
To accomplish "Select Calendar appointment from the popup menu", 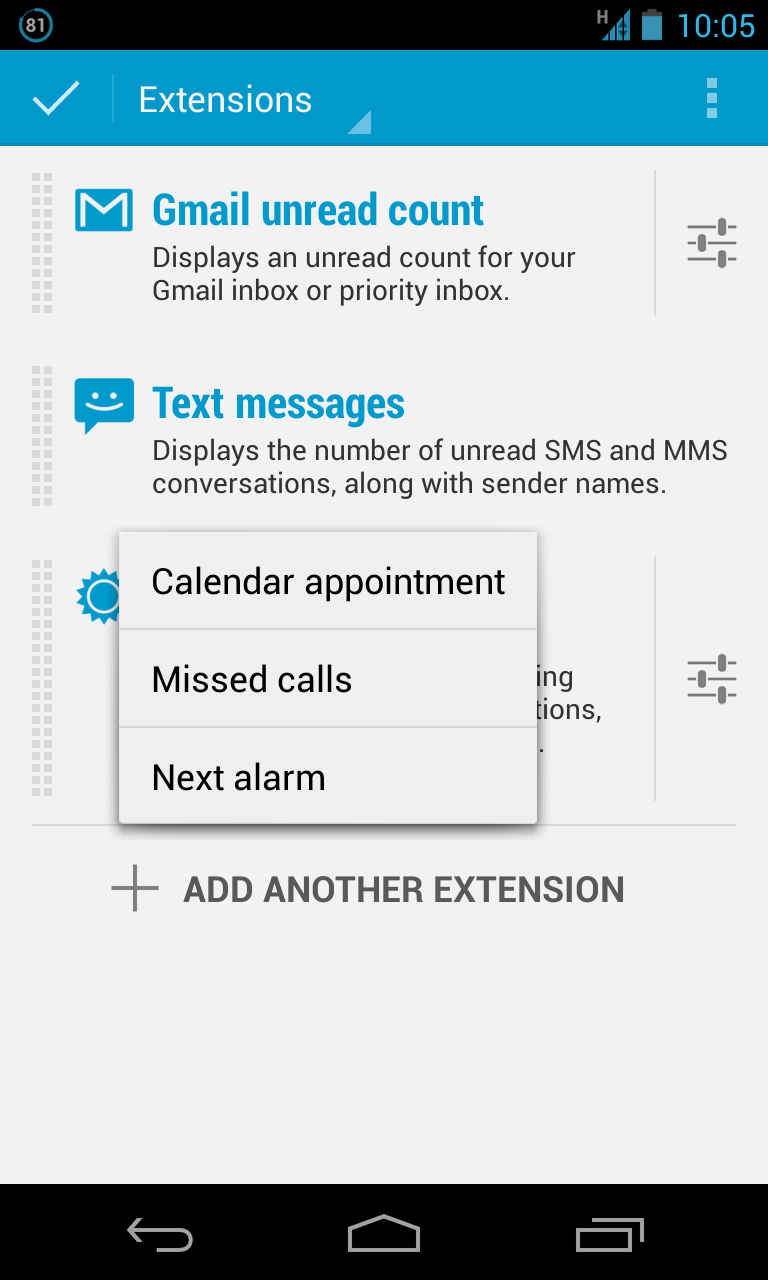I will click(x=327, y=581).
